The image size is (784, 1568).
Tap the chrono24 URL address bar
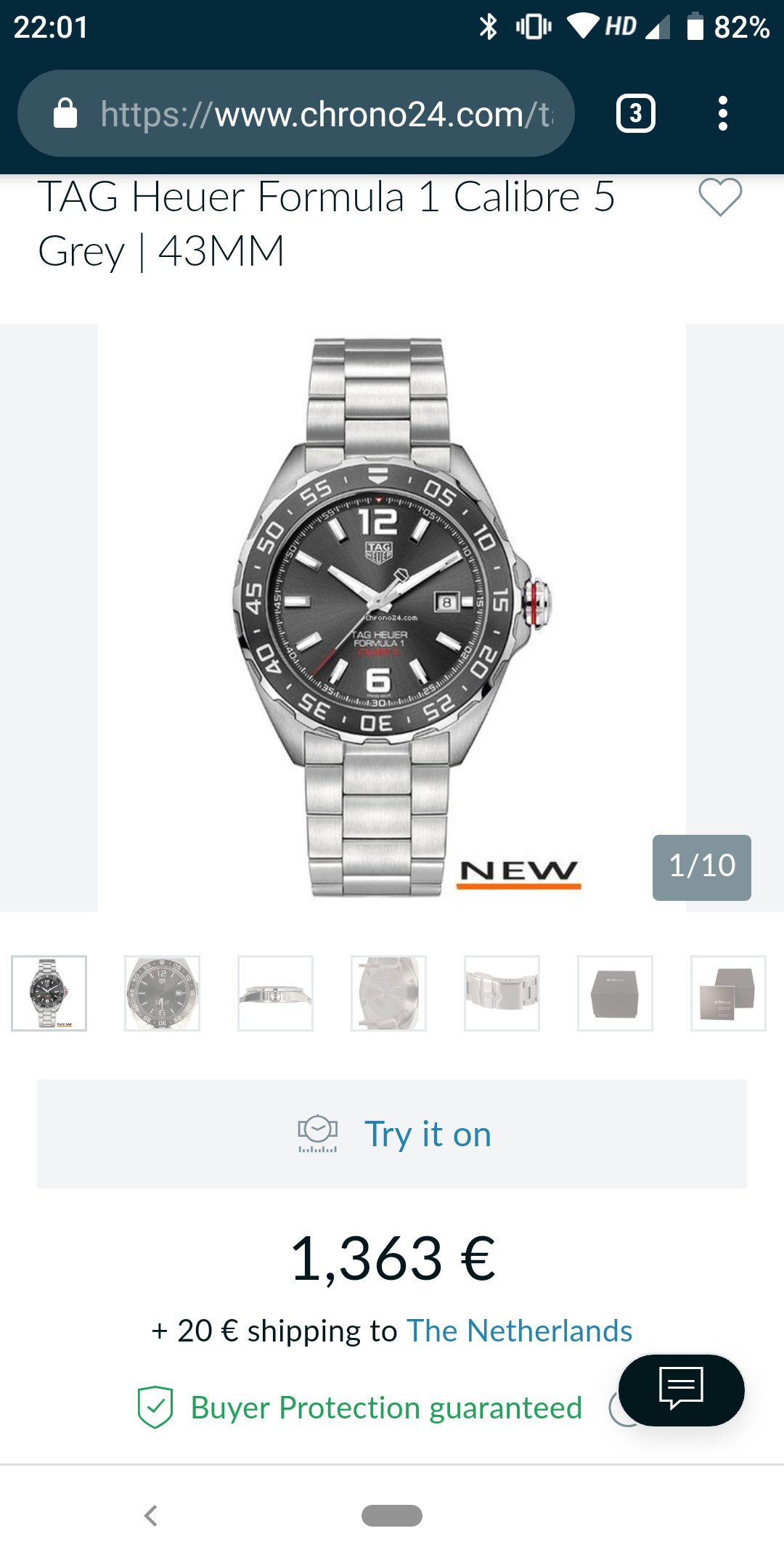(x=296, y=113)
